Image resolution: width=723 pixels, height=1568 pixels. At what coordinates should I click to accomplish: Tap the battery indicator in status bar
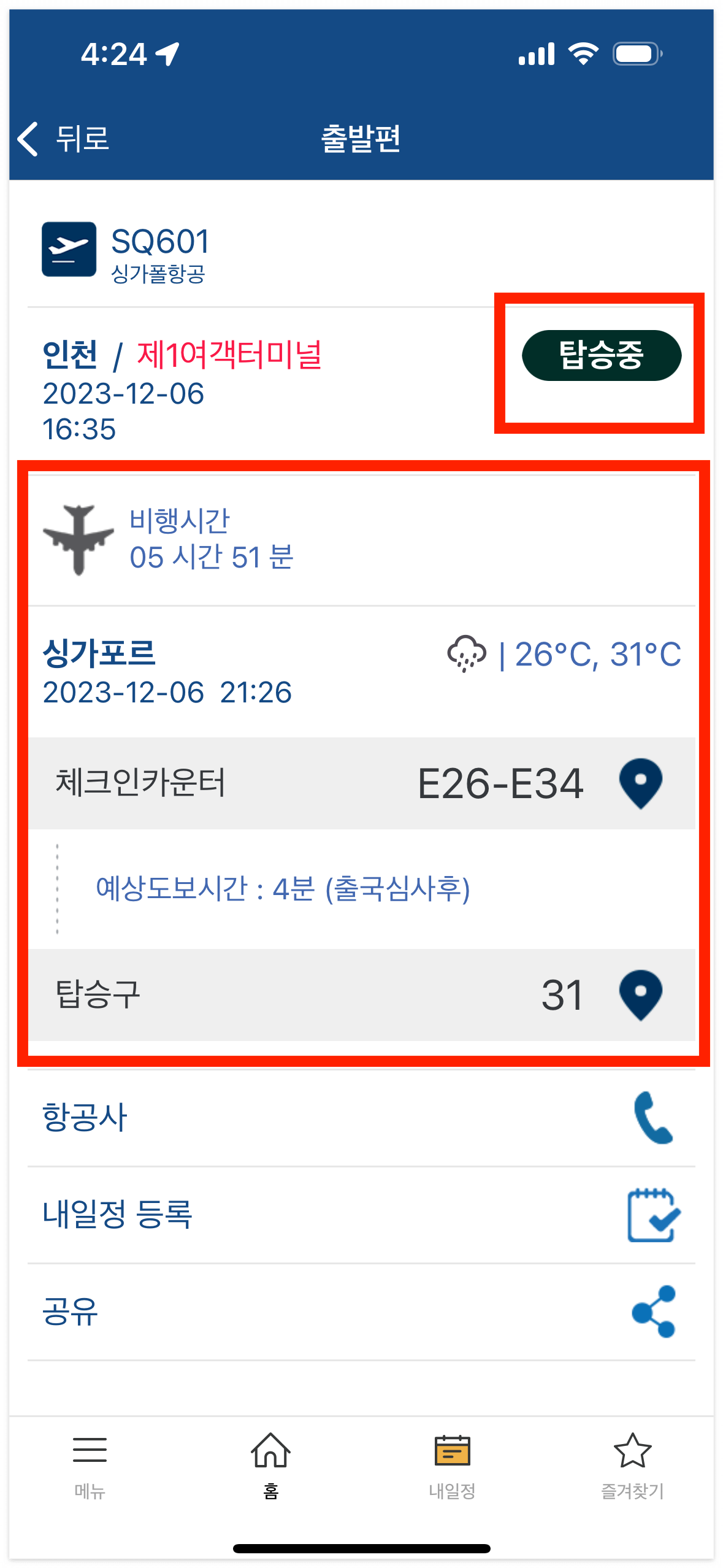636,54
